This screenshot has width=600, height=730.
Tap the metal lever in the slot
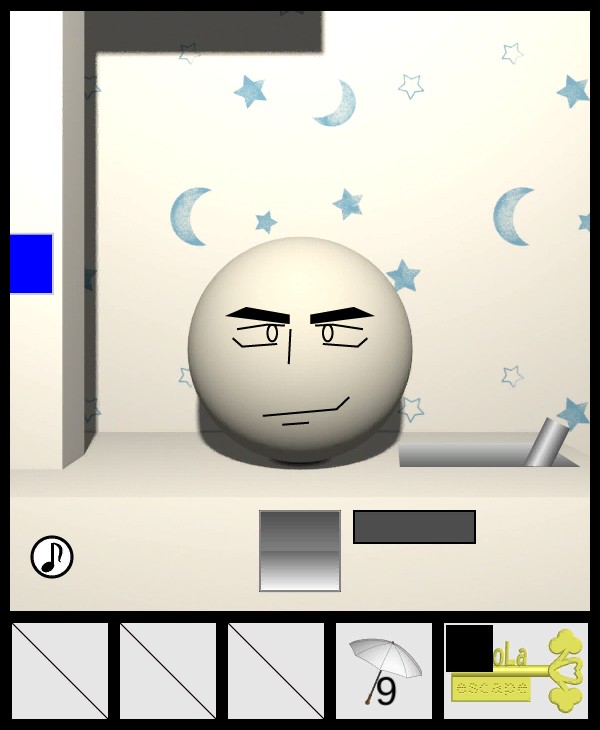tap(545, 443)
